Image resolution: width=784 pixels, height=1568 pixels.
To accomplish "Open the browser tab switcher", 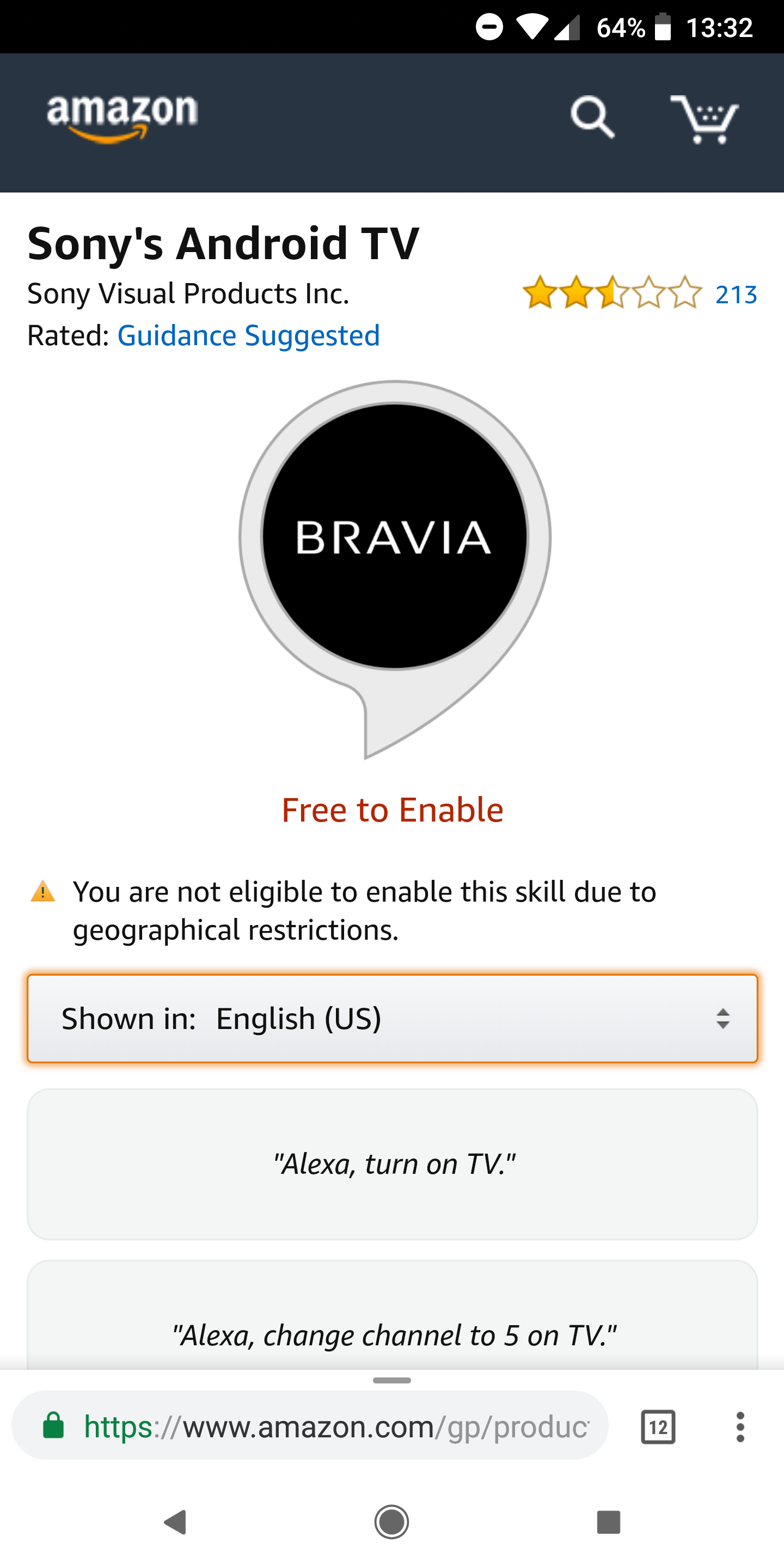I will [x=658, y=1427].
